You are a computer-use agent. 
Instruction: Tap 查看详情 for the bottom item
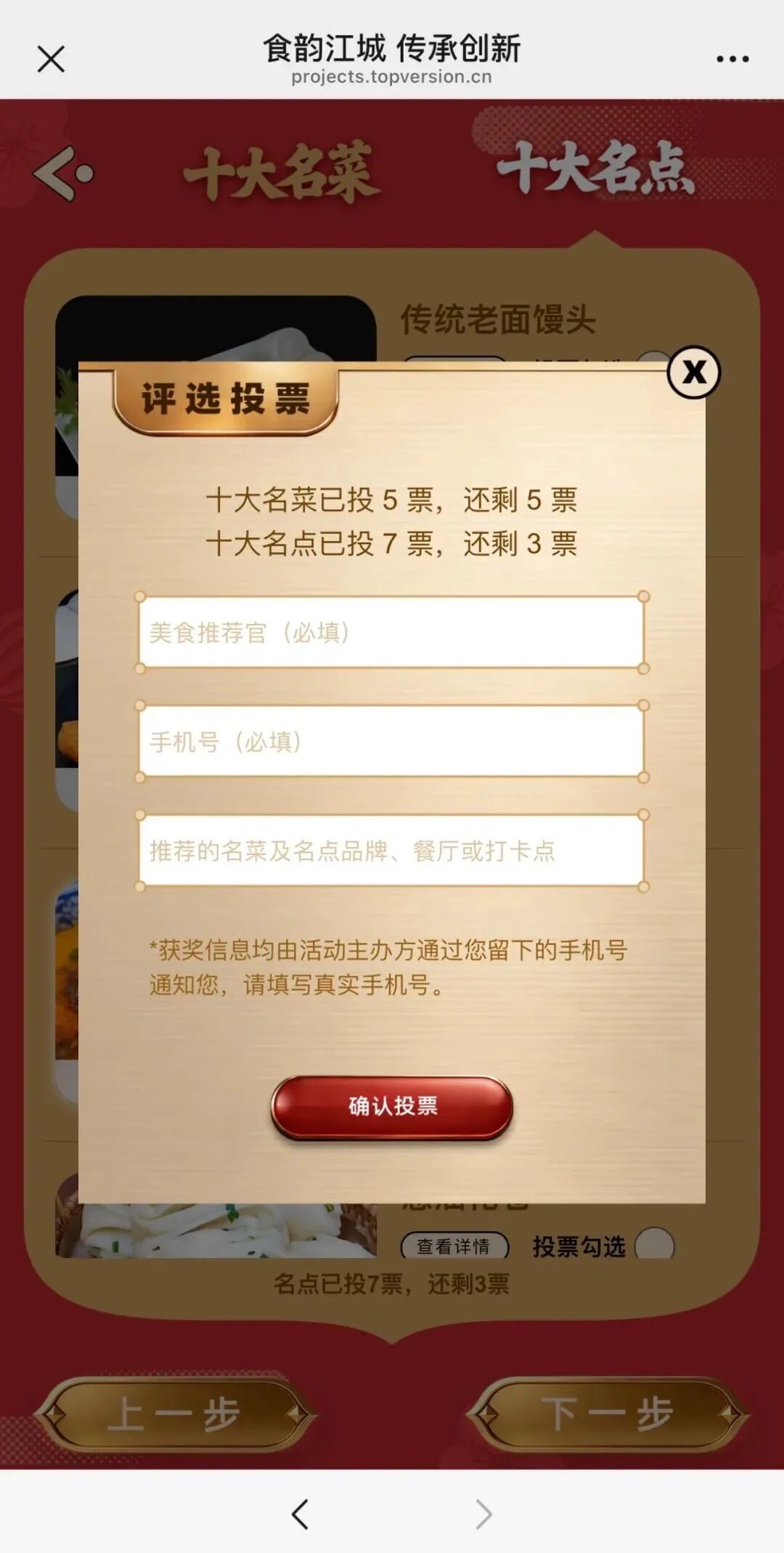point(454,1246)
